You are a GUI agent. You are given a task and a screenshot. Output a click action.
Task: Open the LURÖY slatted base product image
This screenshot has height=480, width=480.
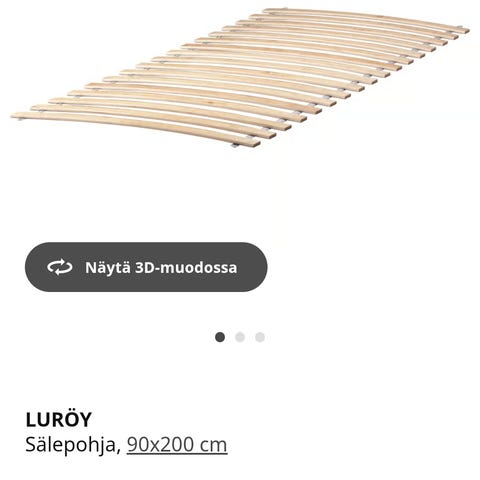tap(240, 77)
